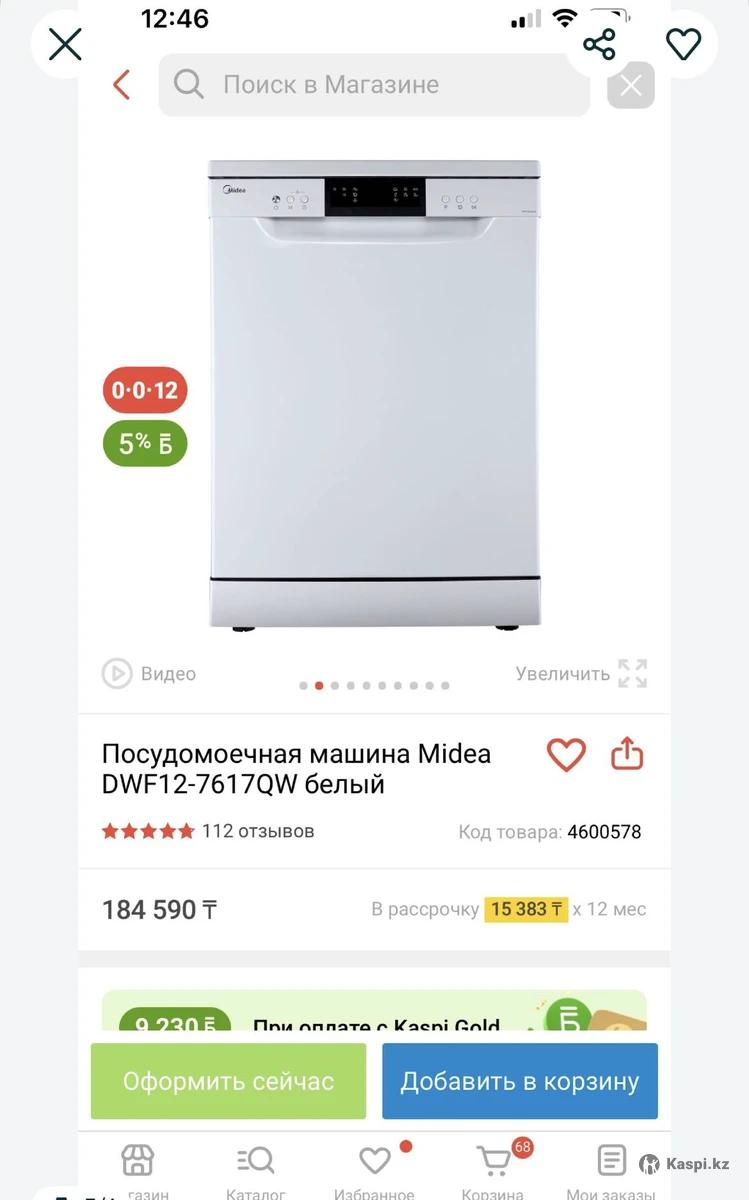
Task: Close the photo viewer with the X
Action: 65,45
